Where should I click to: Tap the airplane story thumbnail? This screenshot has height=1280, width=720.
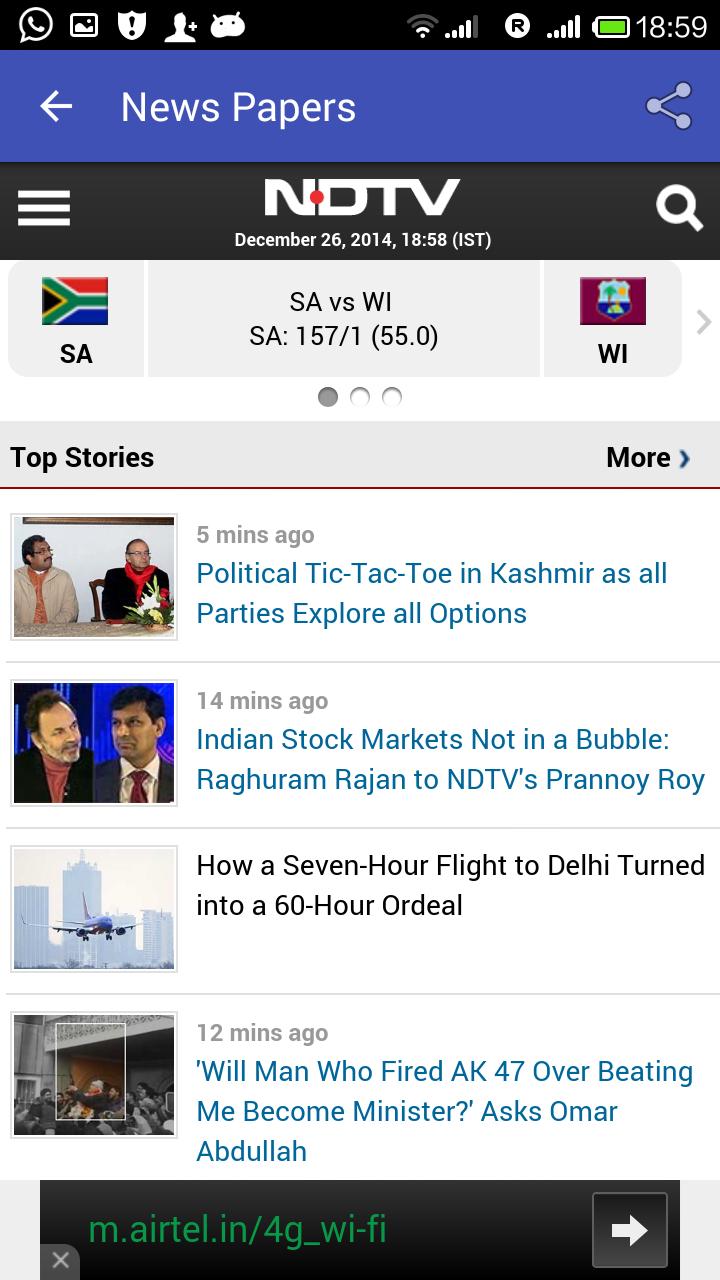93,908
